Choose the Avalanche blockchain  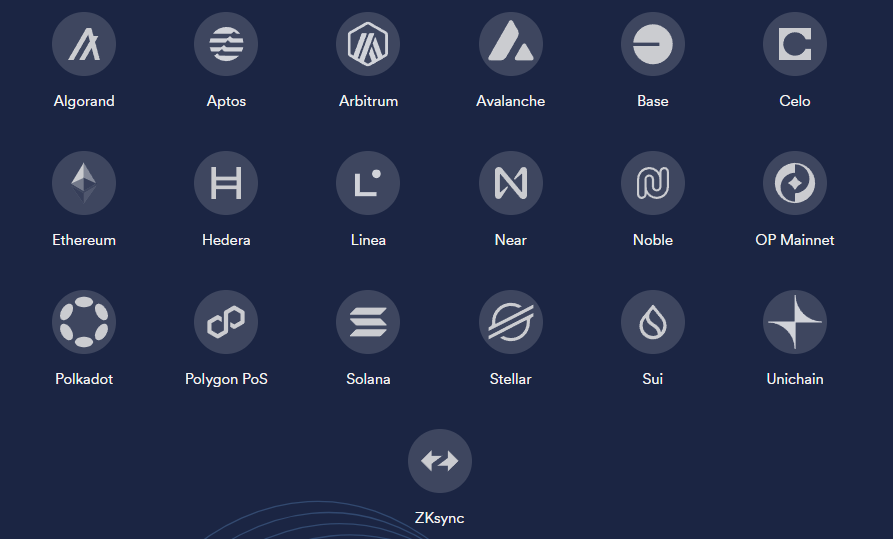click(x=511, y=44)
